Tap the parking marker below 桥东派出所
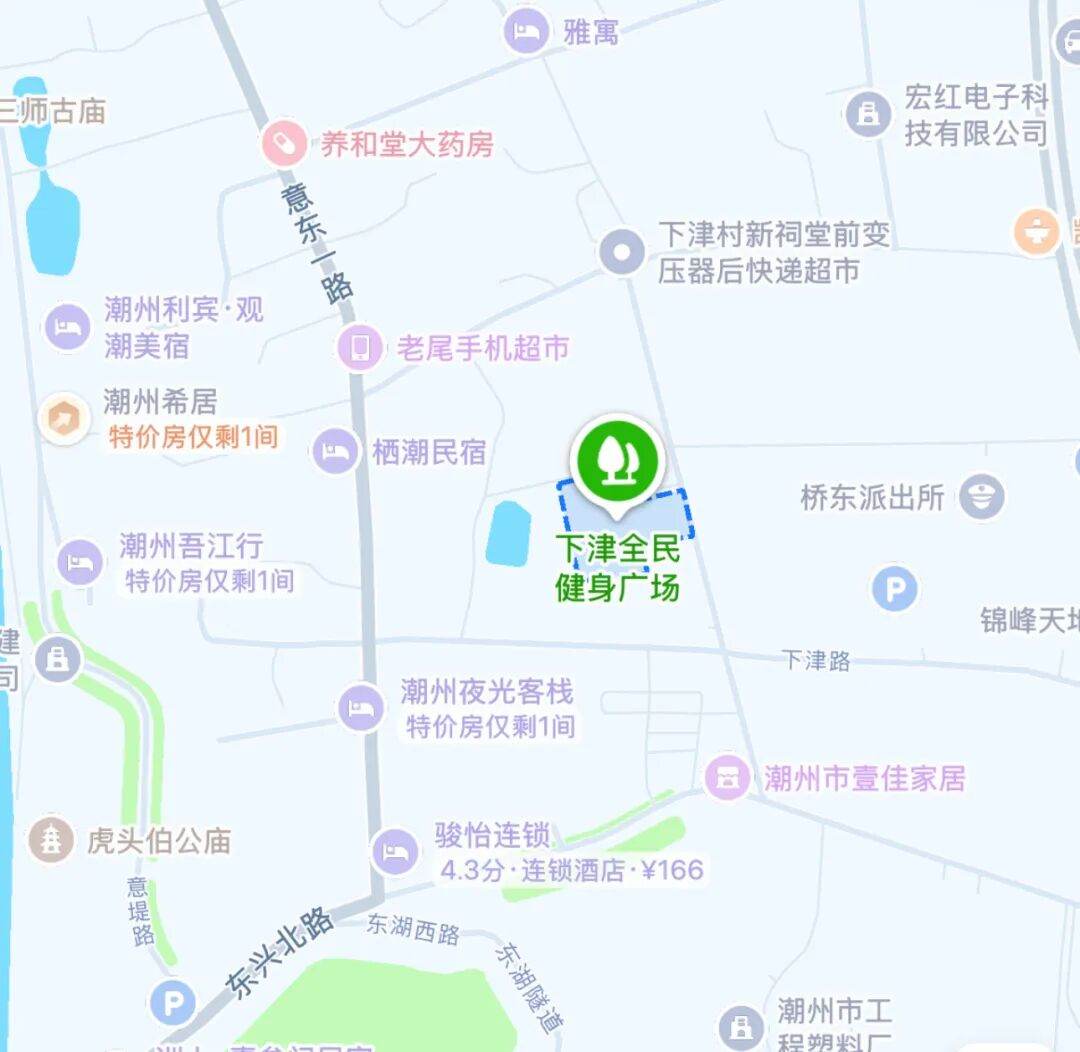This screenshot has width=1080, height=1052. (x=894, y=589)
